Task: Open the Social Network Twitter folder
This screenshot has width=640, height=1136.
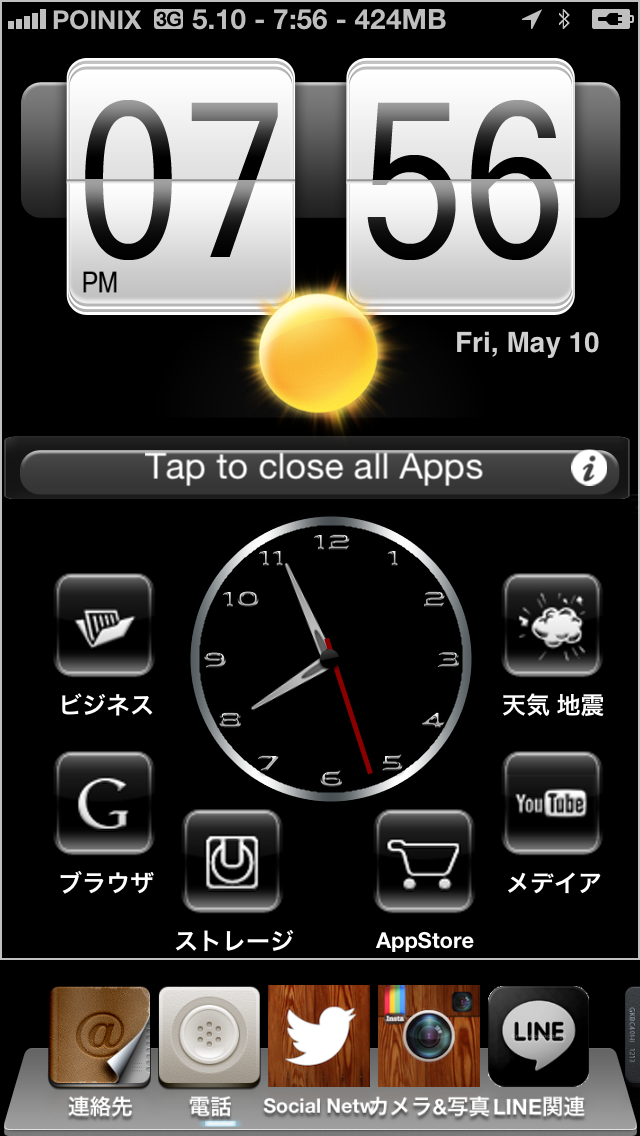Action: coord(319,1036)
